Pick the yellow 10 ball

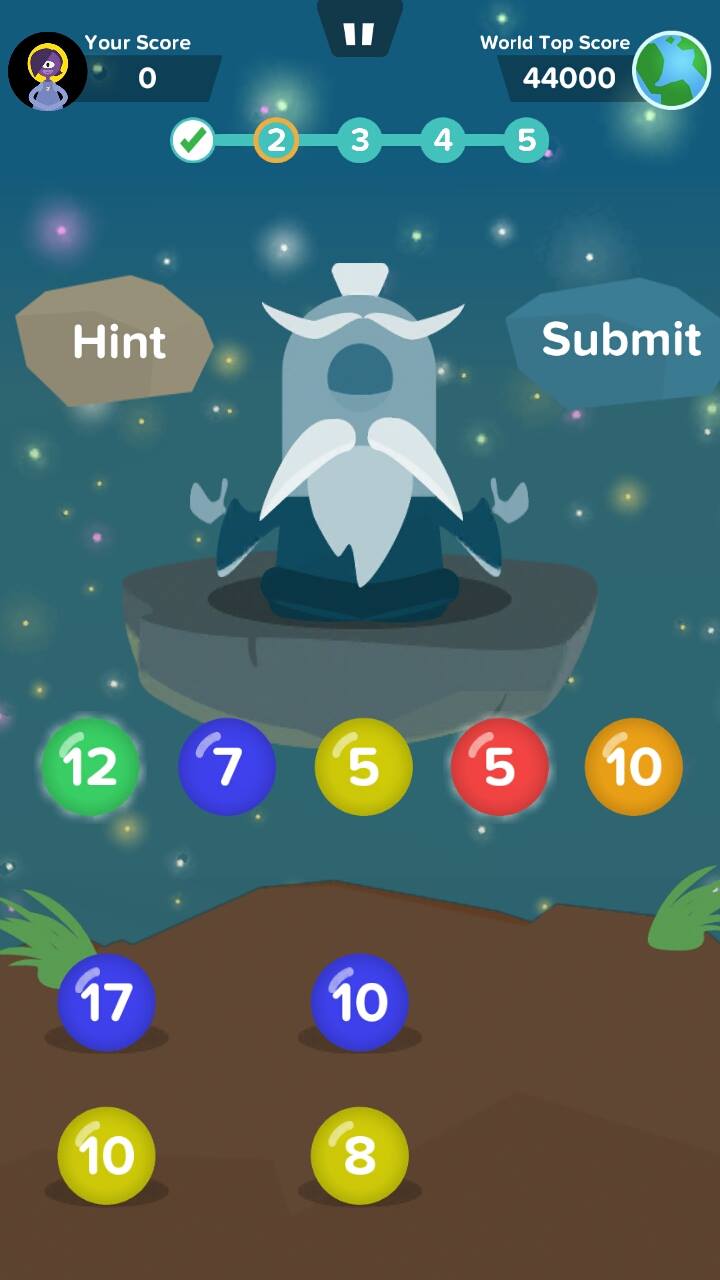(x=106, y=1155)
